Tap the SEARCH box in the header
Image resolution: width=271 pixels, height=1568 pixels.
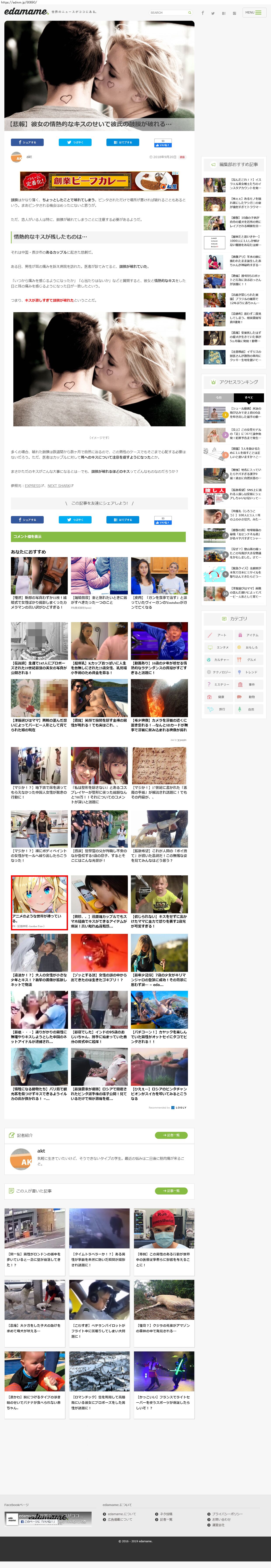(169, 12)
